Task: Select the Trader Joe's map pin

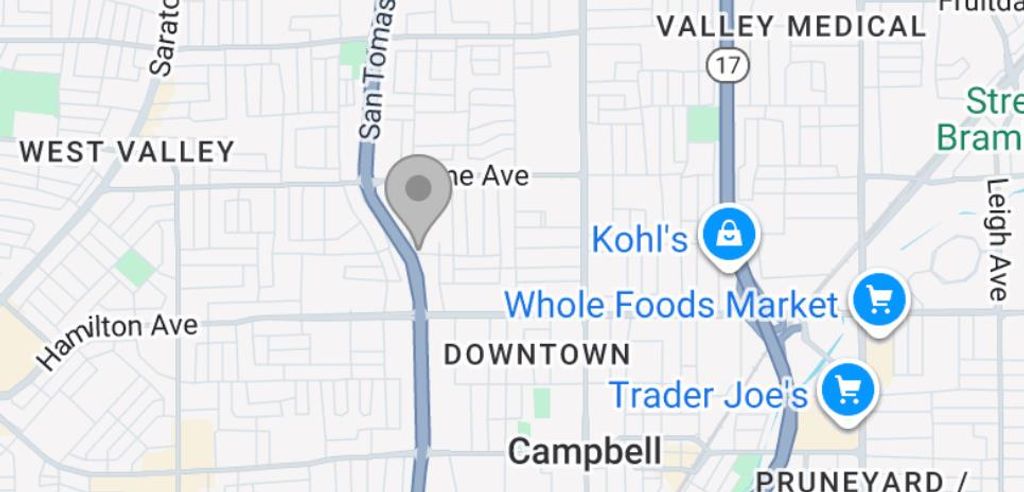Action: pos(848,390)
